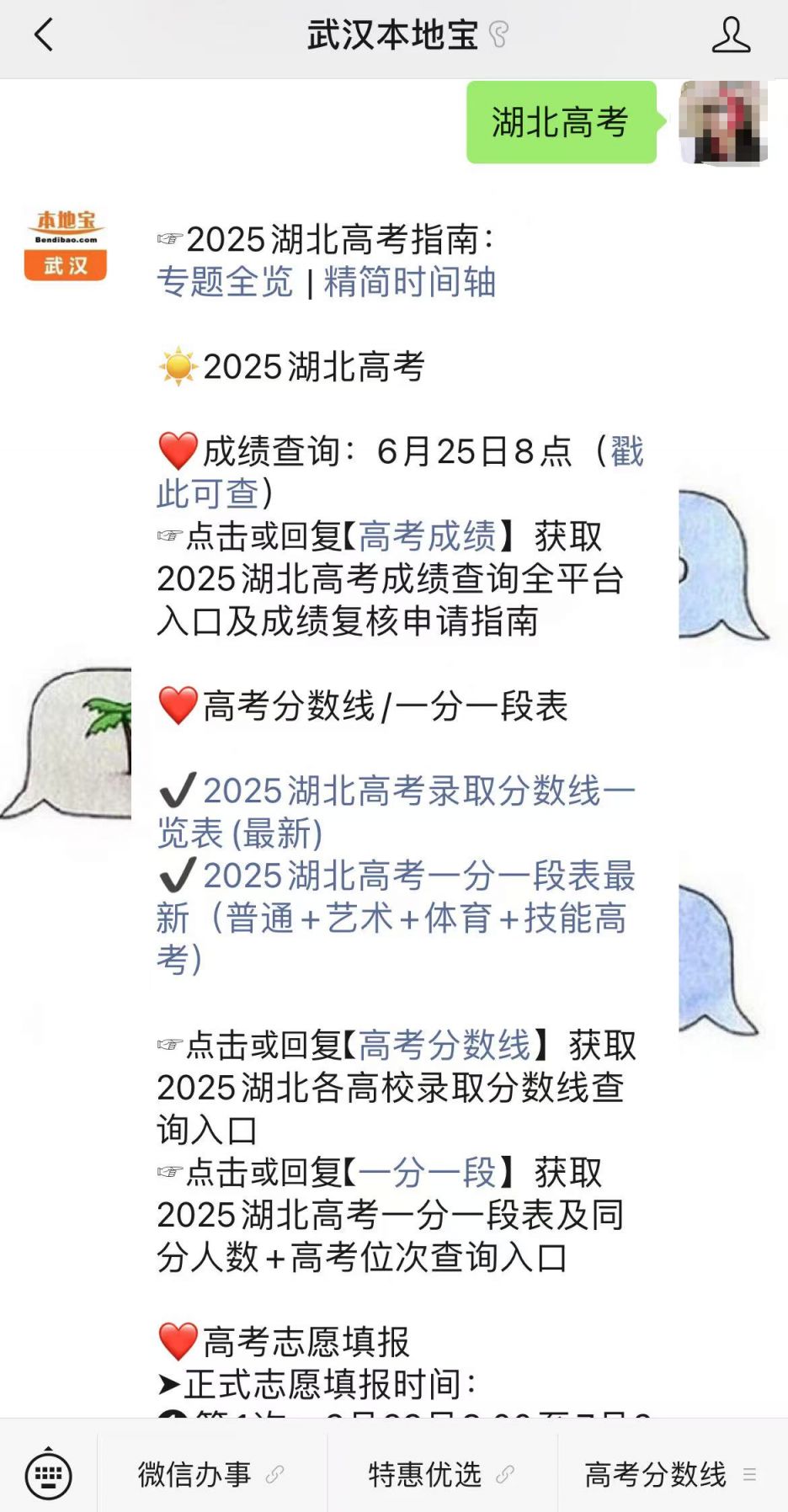Open the 武汉本地宝 account avatar
This screenshot has width=788, height=1512.
(66, 245)
